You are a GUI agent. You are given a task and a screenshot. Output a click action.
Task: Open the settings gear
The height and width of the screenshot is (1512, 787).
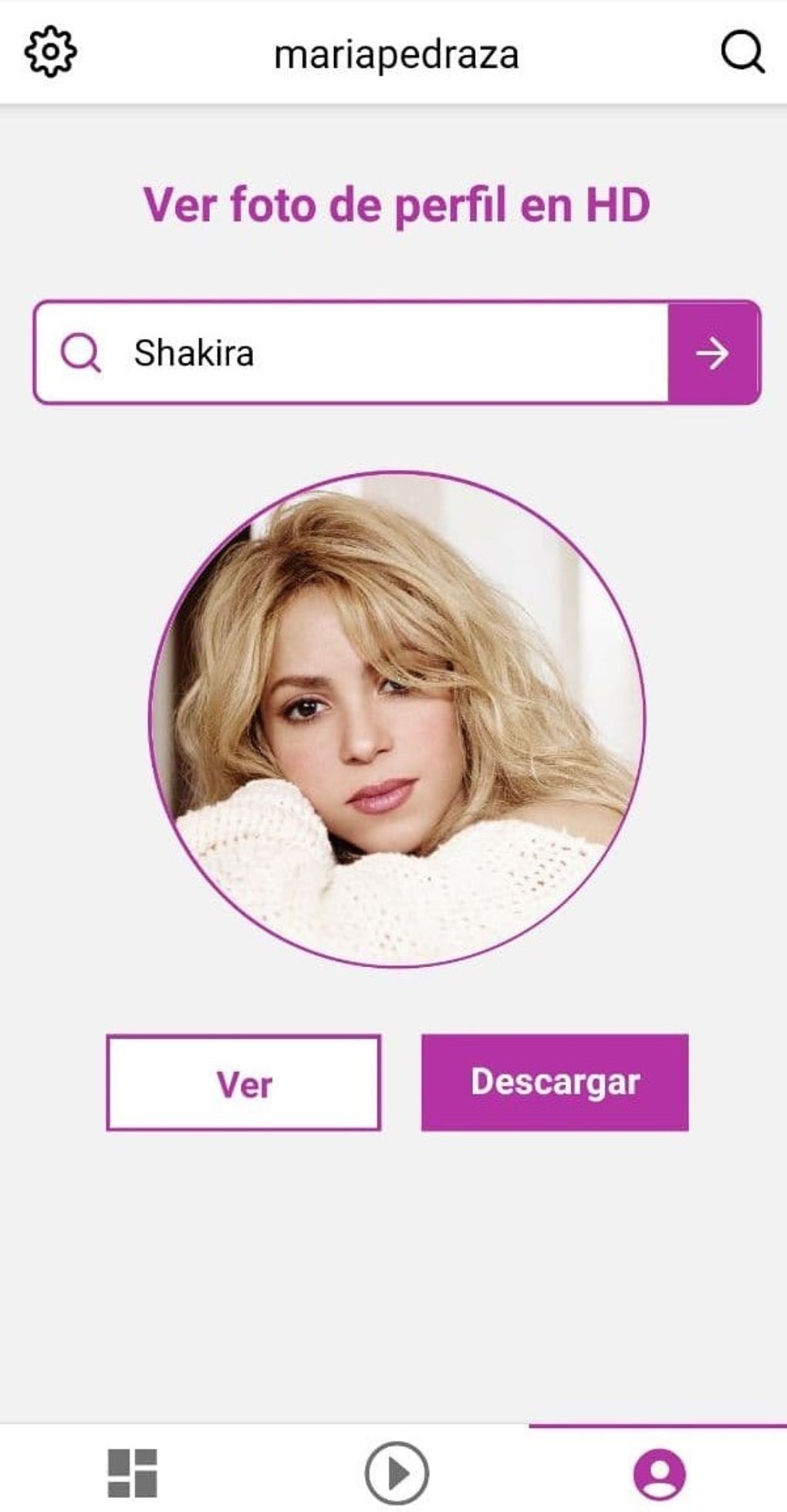pyautogui.click(x=50, y=52)
